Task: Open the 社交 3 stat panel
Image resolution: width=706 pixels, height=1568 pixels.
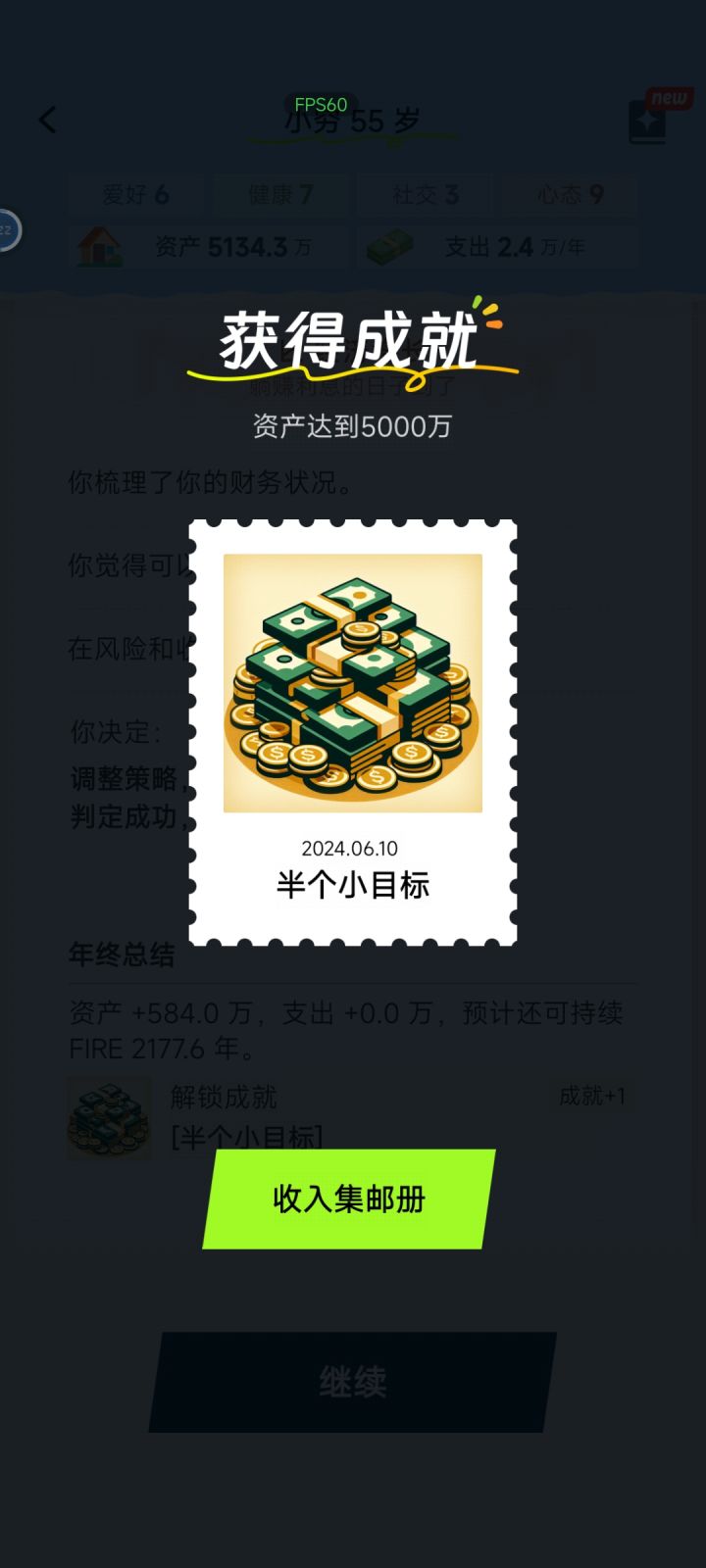Action: 424,195
